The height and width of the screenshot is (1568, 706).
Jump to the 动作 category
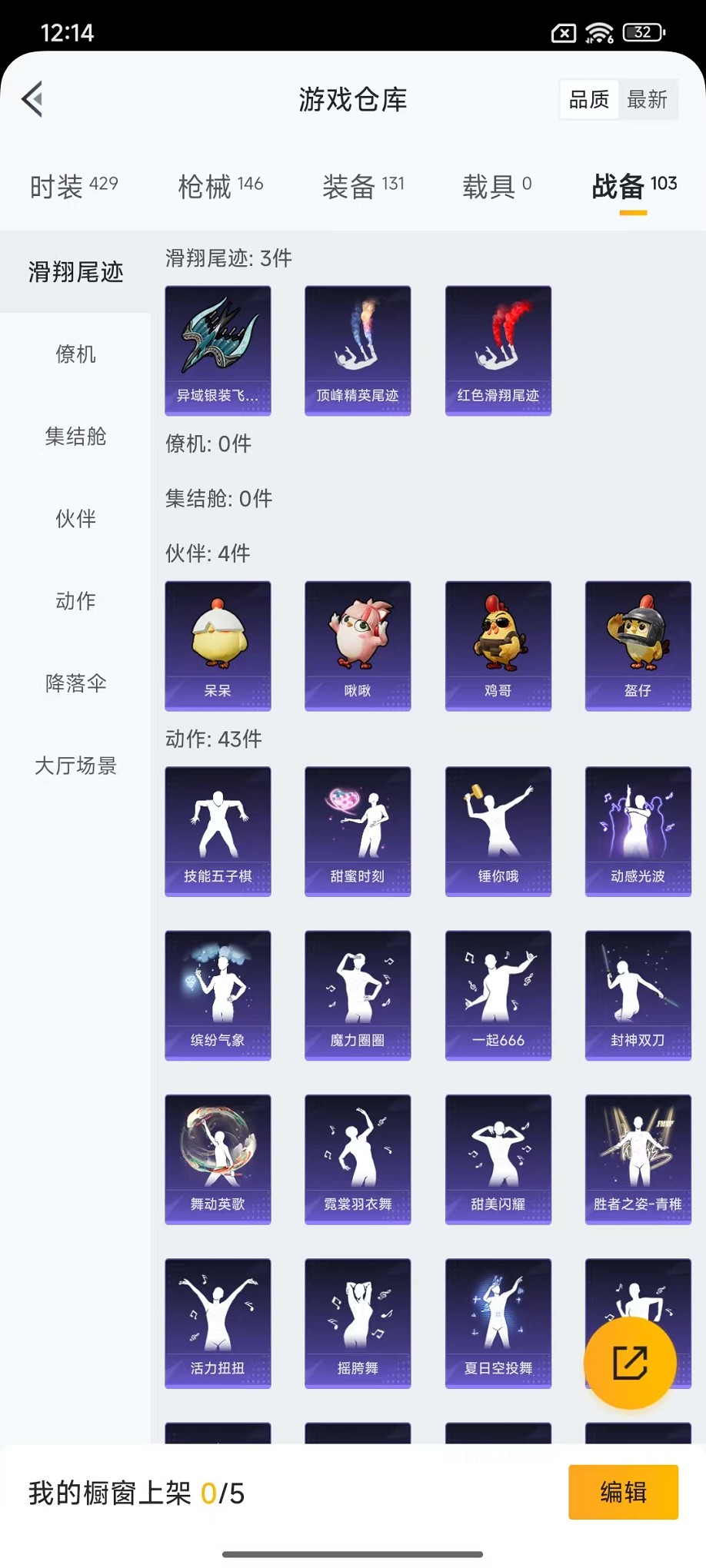pos(75,601)
